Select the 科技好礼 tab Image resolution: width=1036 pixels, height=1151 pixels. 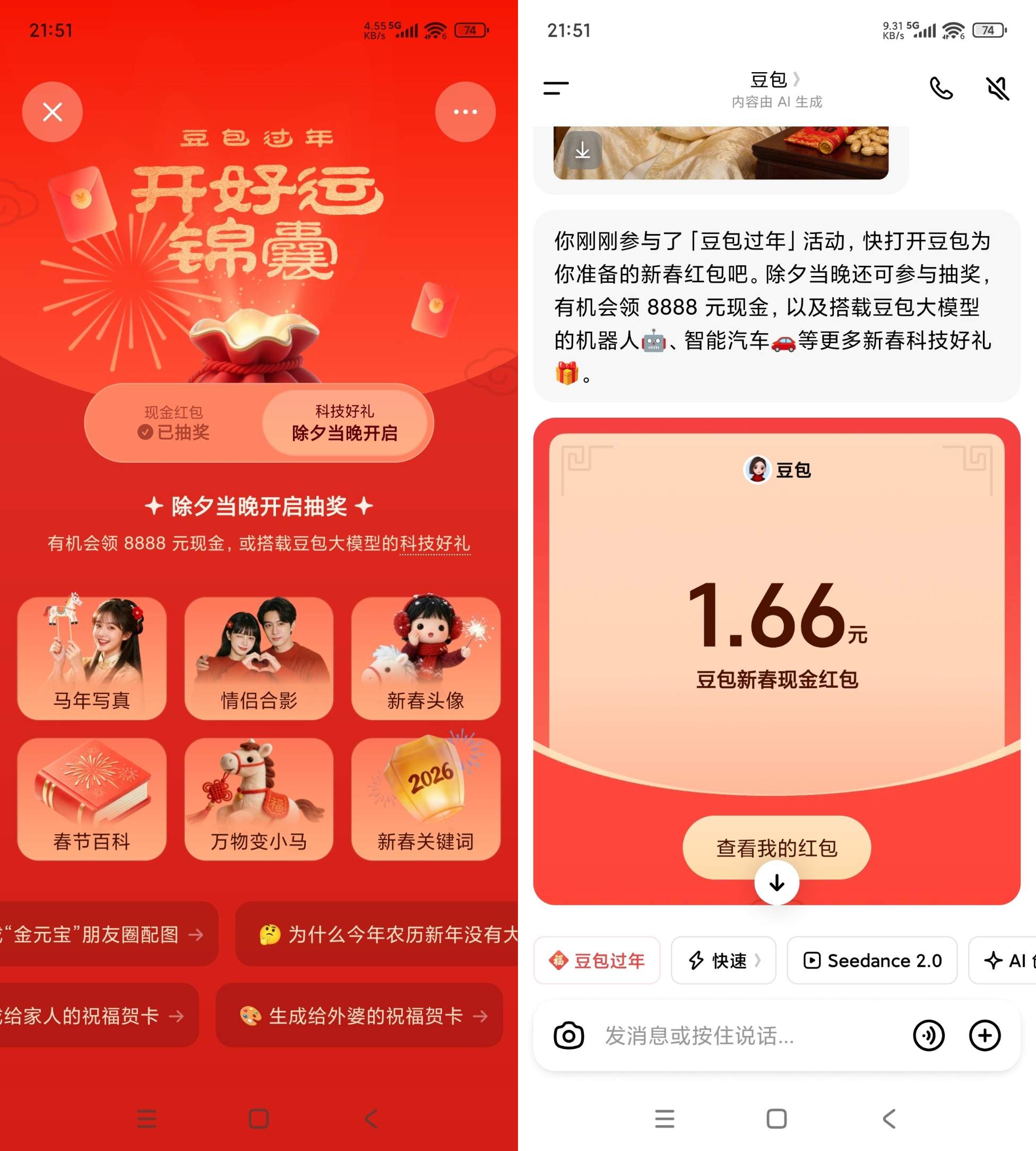(x=344, y=423)
